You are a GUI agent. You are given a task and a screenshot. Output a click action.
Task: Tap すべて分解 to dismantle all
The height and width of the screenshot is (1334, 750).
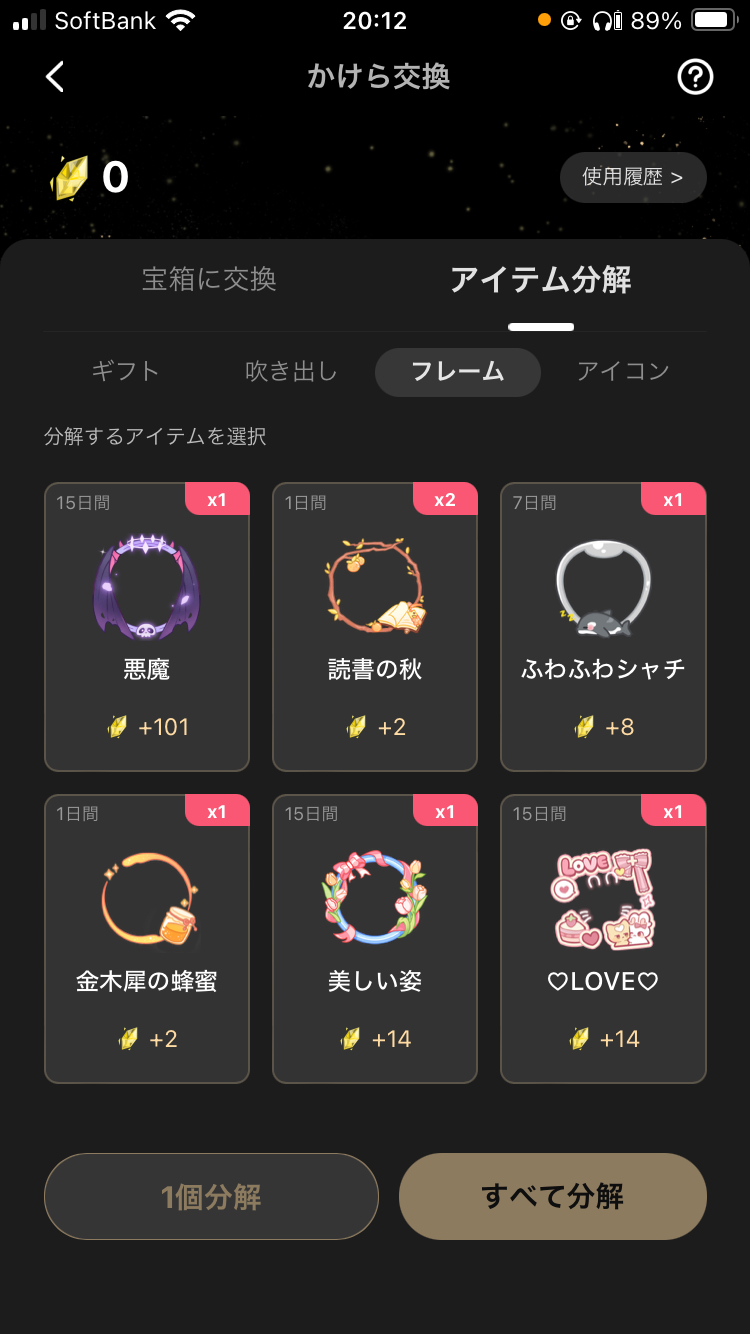tap(553, 1197)
